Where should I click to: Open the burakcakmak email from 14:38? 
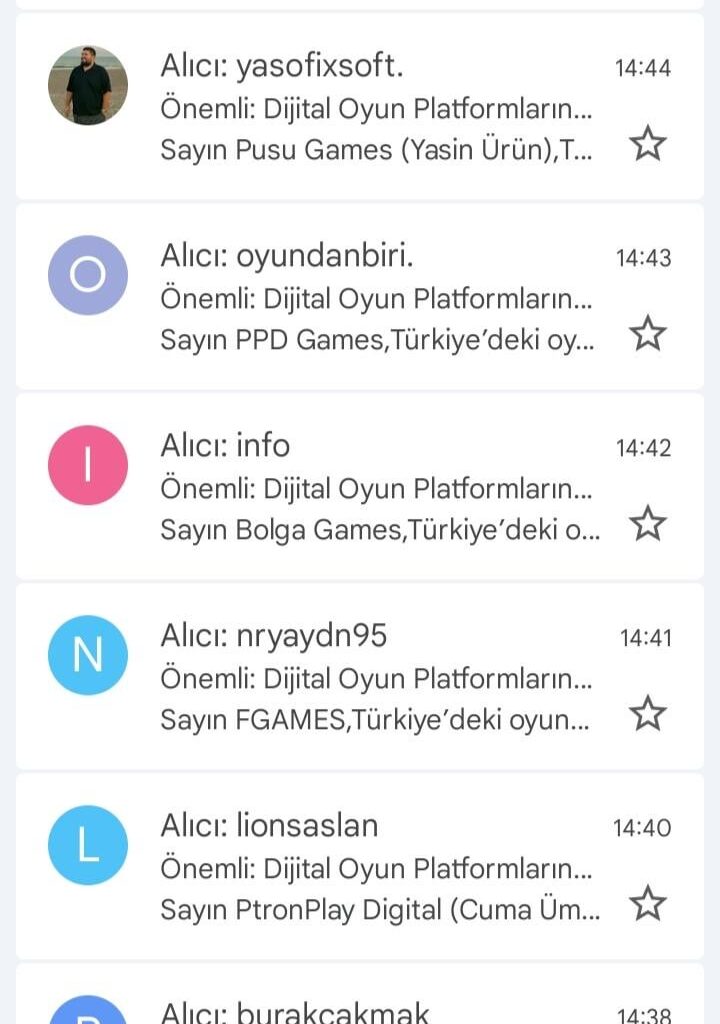click(x=350, y=1008)
